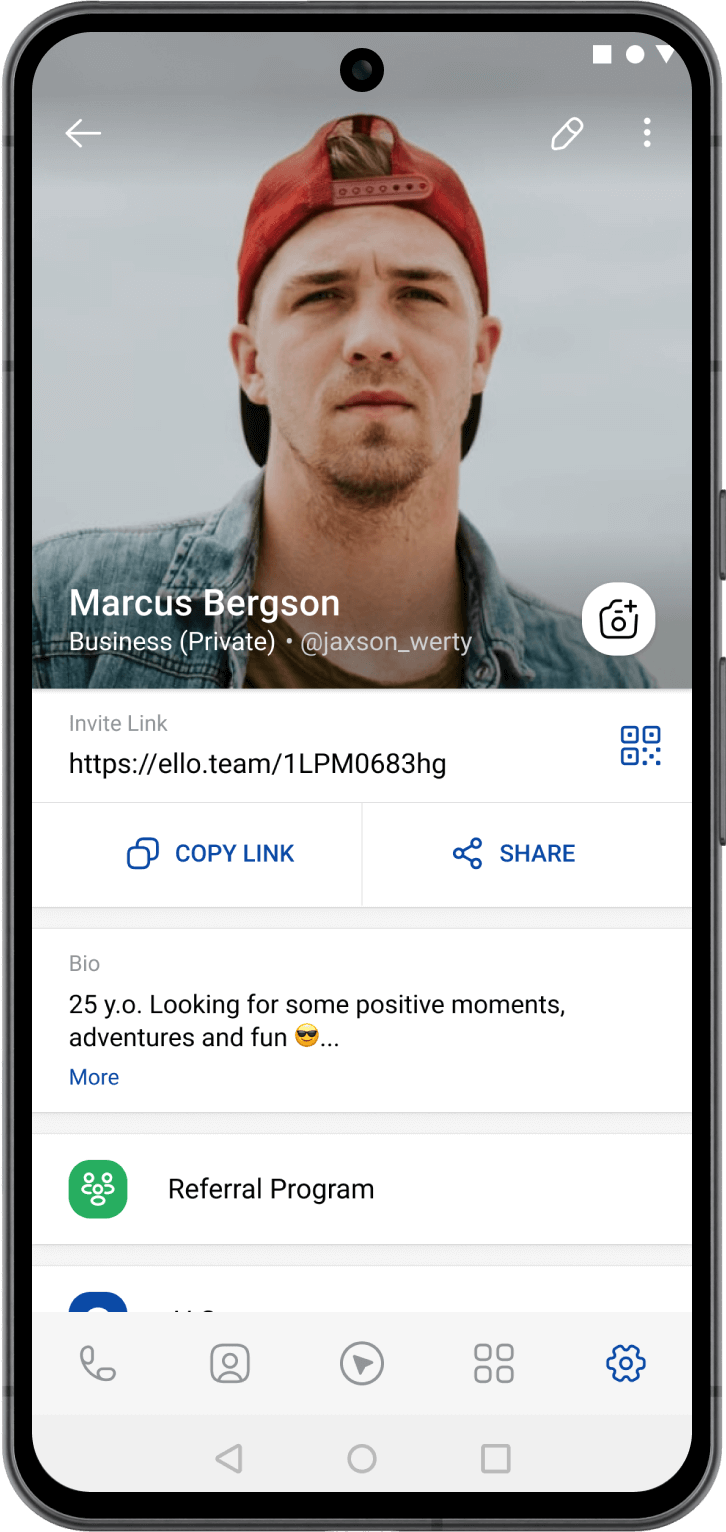Edit profile with the pencil icon
The height and width of the screenshot is (1532, 726).
[567, 133]
